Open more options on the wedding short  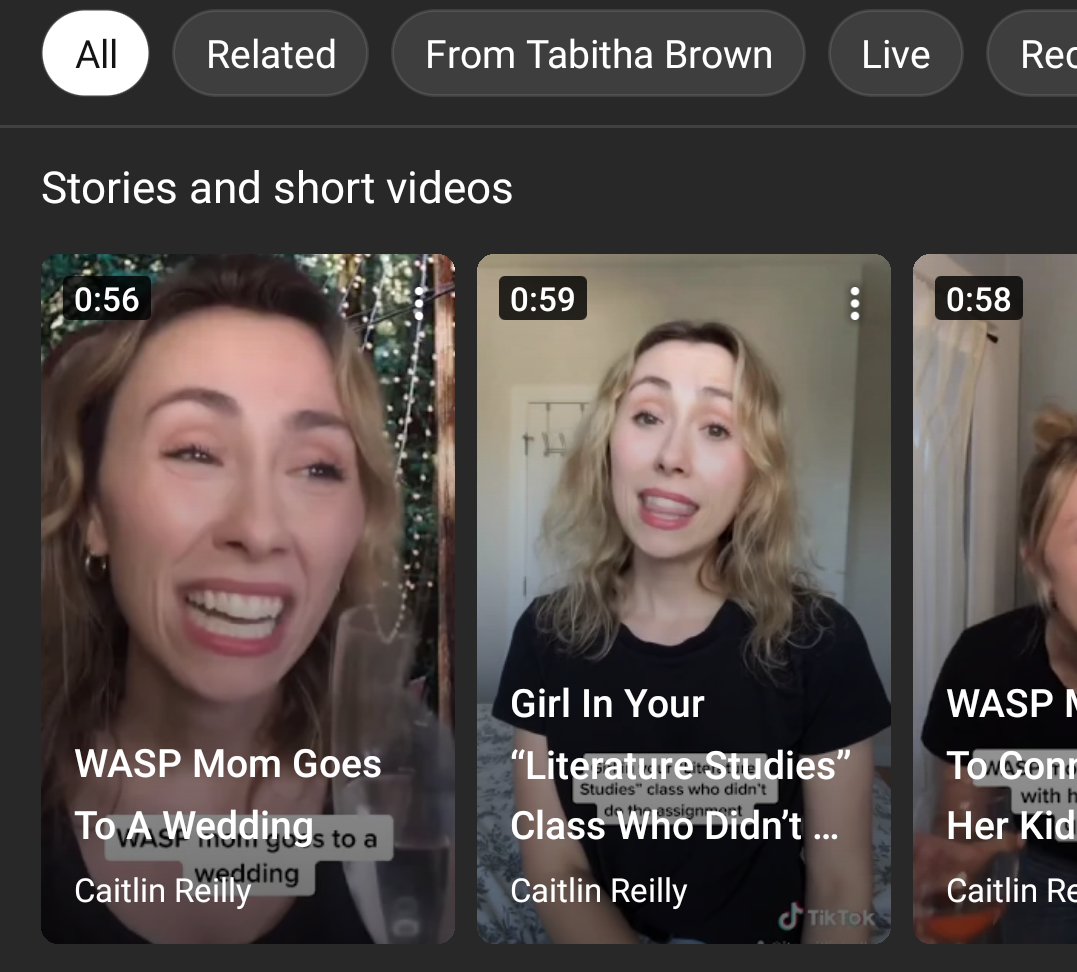(x=419, y=301)
